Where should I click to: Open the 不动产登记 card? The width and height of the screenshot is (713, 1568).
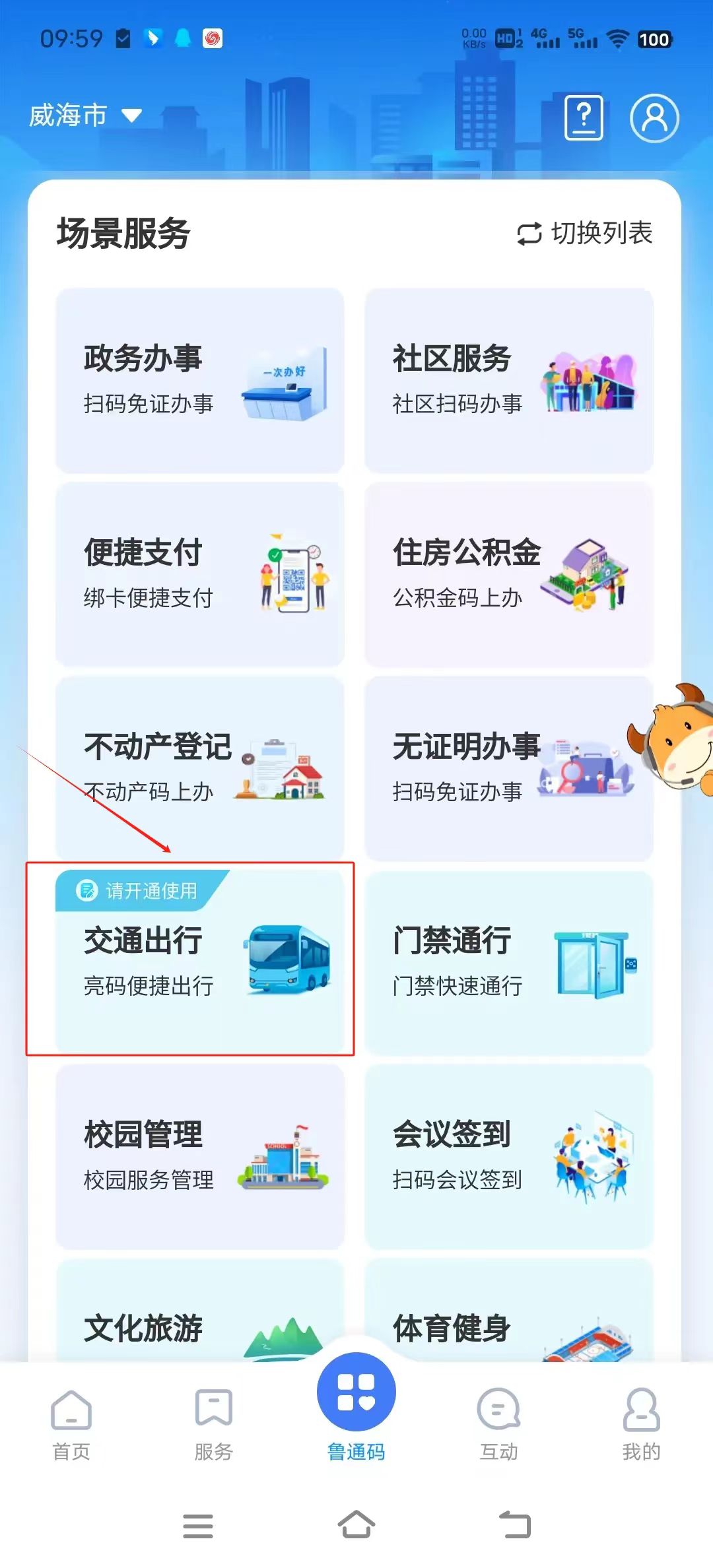tap(200, 769)
